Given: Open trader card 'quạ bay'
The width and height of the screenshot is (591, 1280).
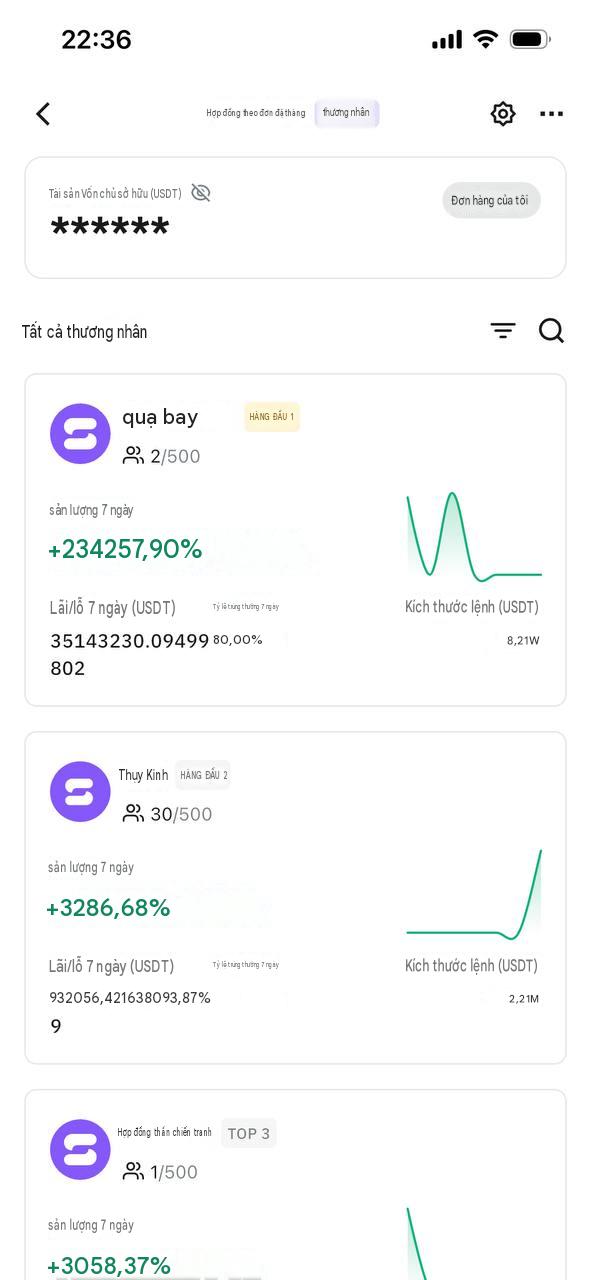Looking at the screenshot, I should 295,540.
